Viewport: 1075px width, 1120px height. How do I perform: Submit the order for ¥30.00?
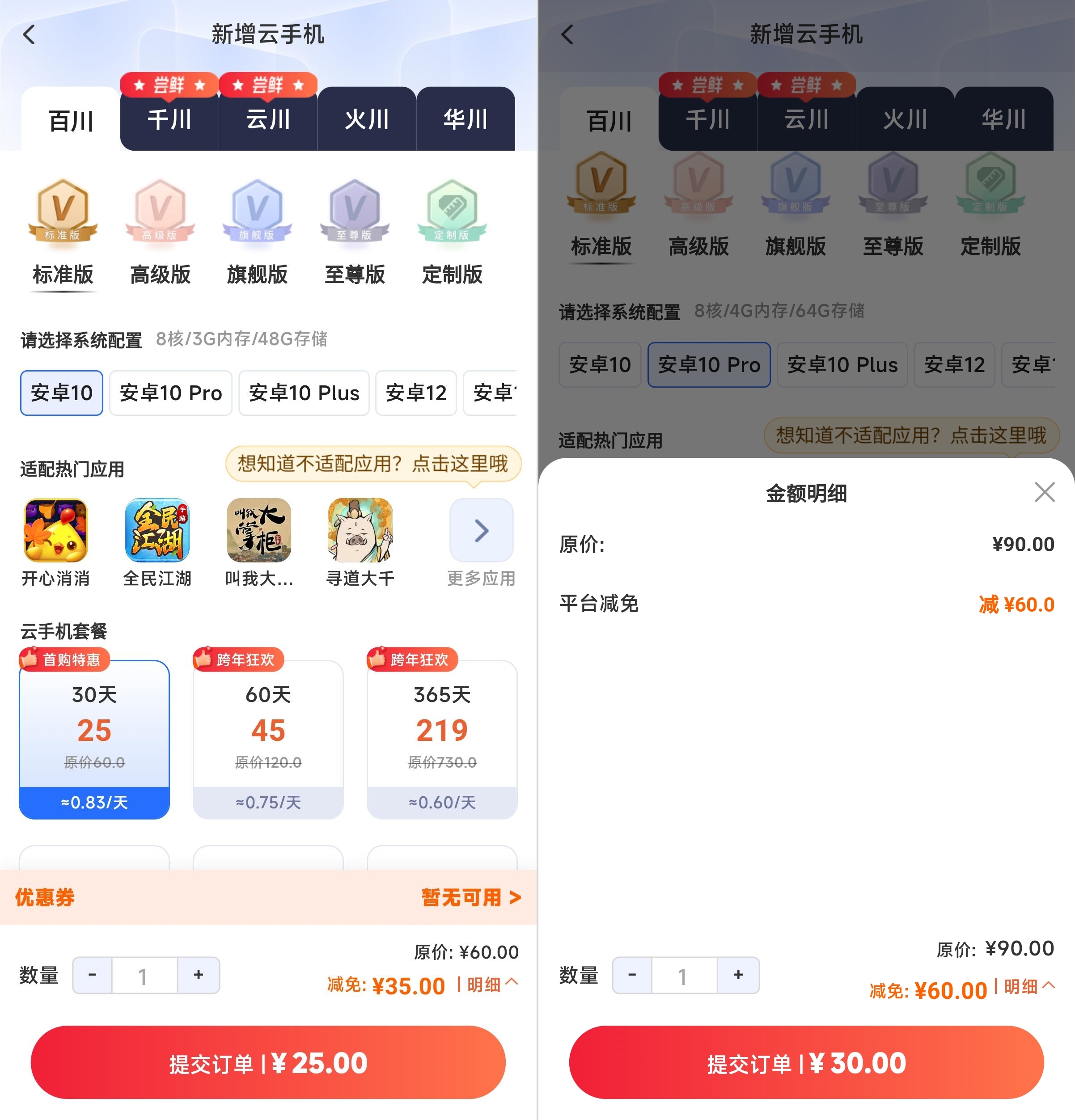coord(806,1062)
